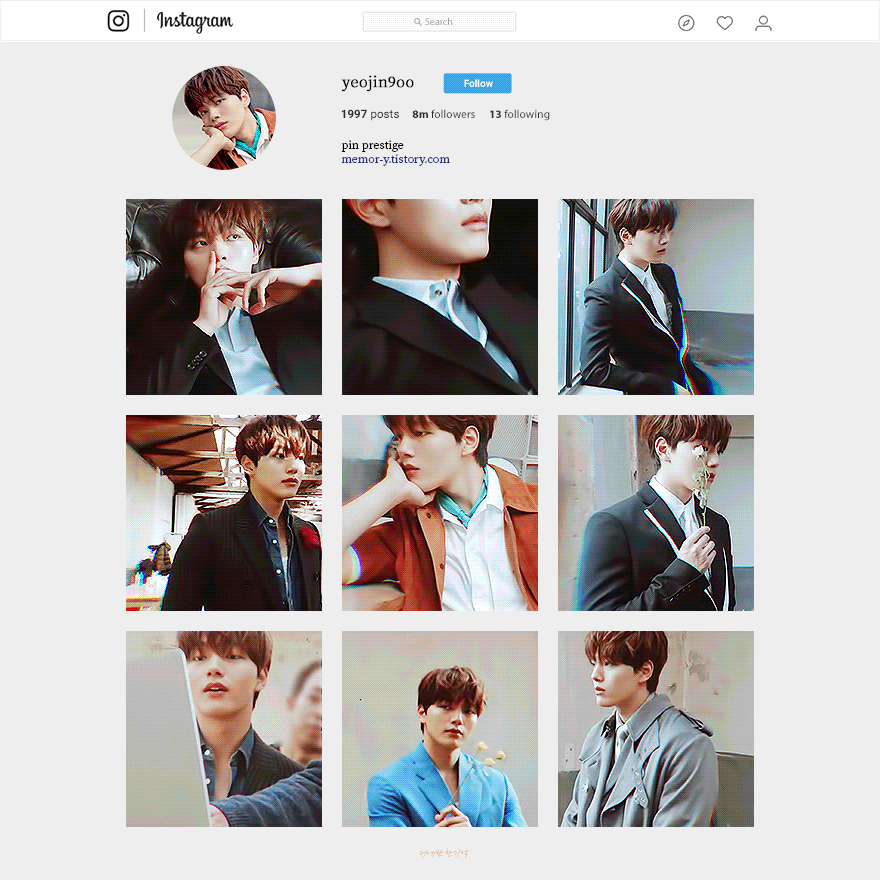The height and width of the screenshot is (880, 880).
Task: Follow yeojin9oo
Action: click(477, 84)
